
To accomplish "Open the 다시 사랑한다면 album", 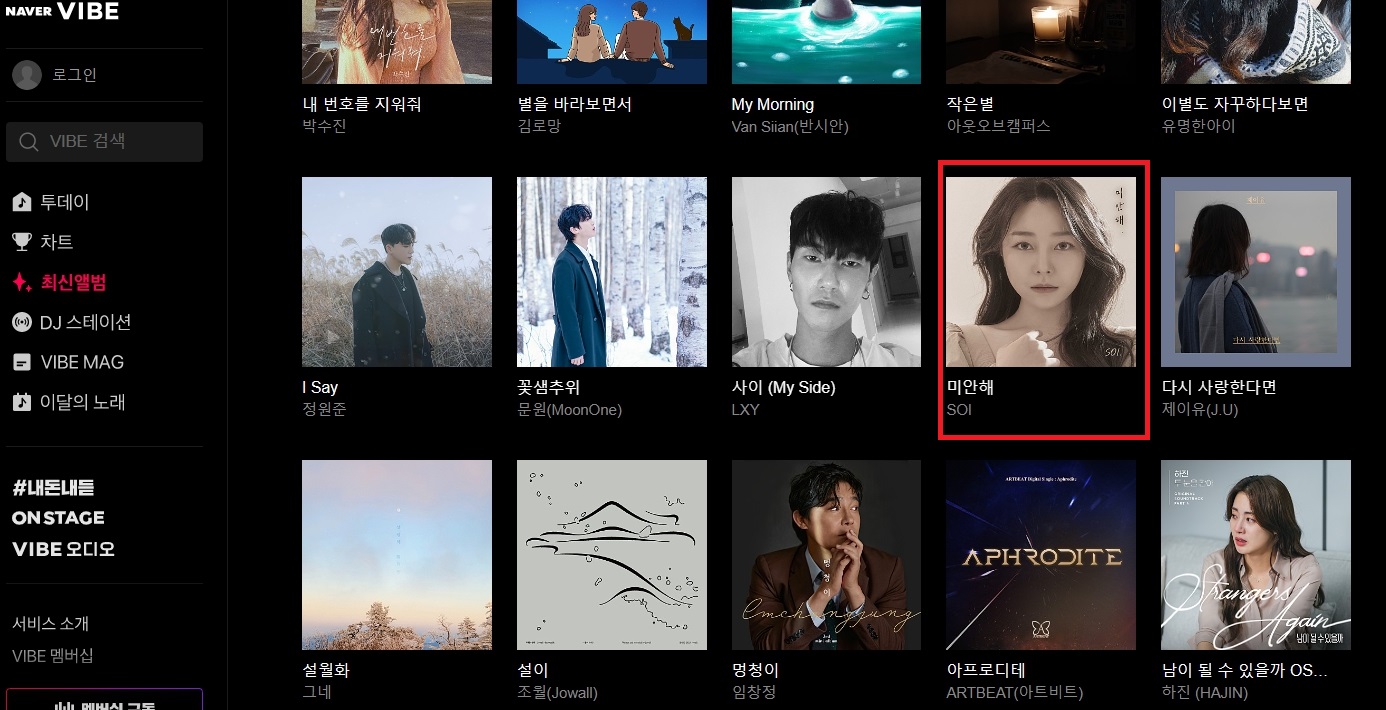I will tap(1255, 272).
